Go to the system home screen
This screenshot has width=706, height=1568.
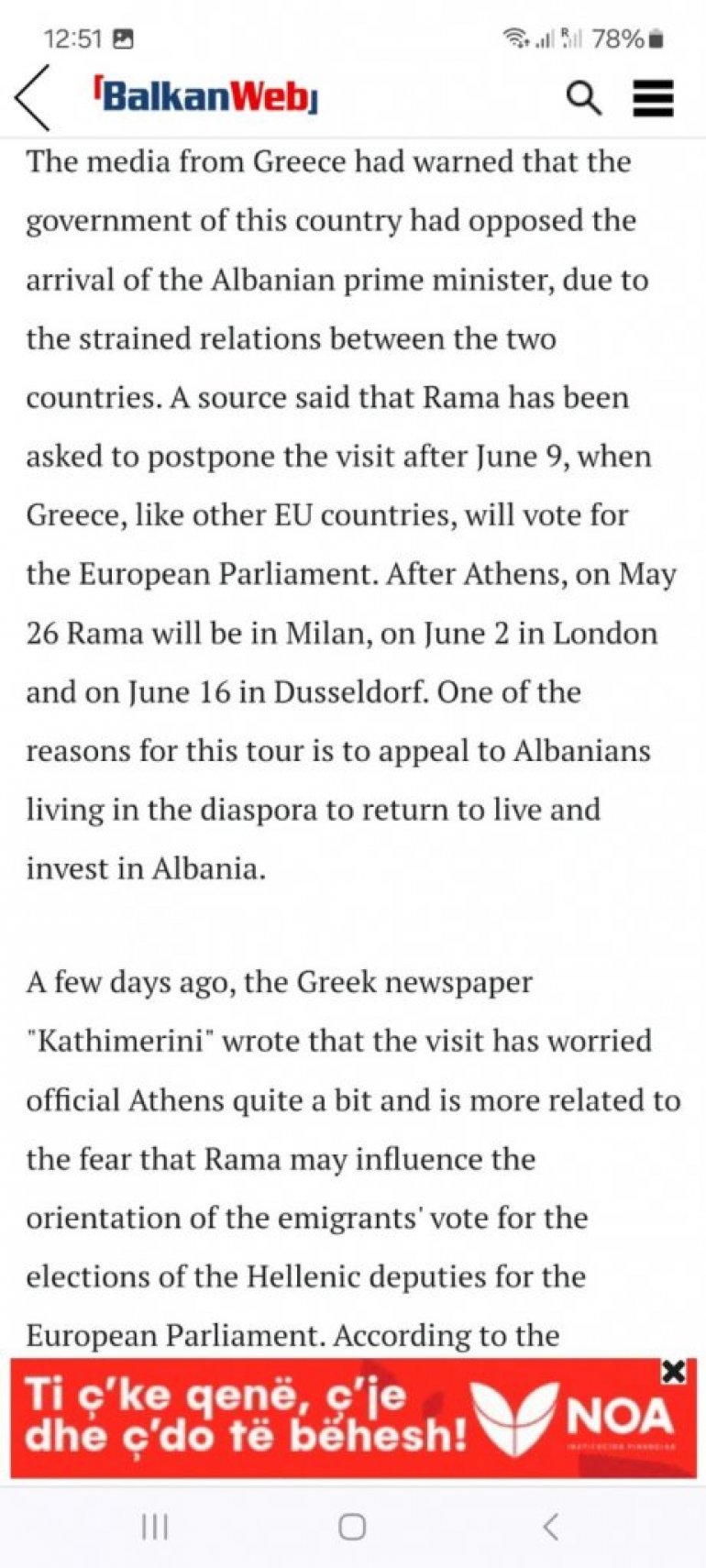[x=352, y=1526]
